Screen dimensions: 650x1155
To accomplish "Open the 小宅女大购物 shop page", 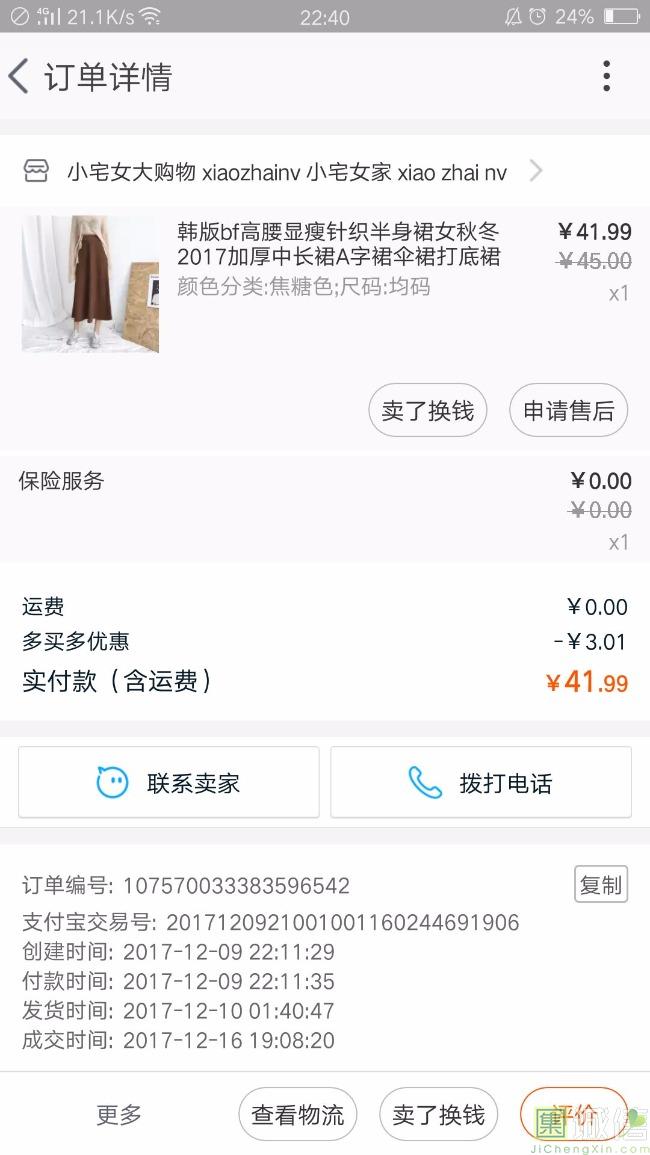I will tap(286, 172).
